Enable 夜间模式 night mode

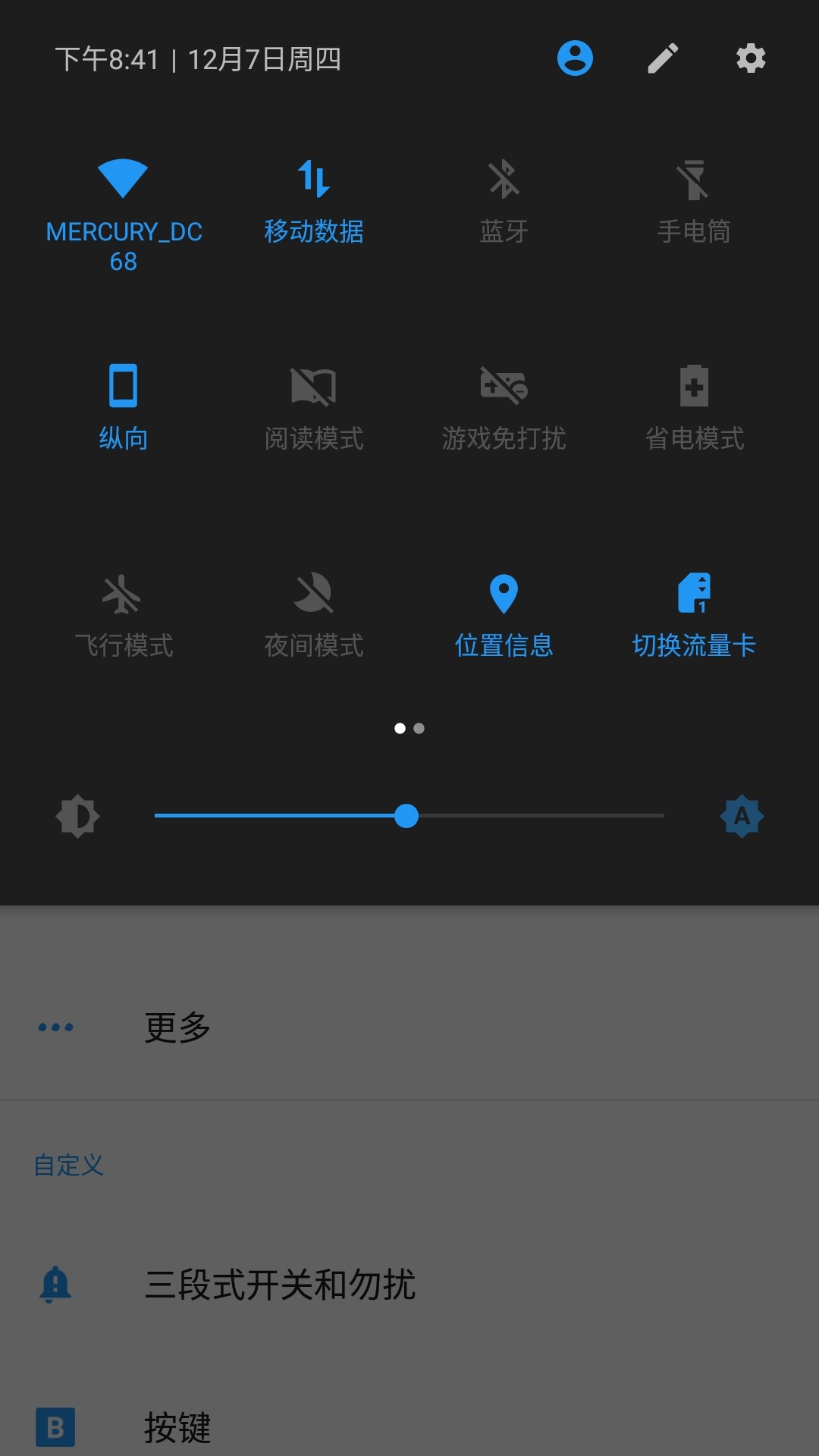[314, 616]
